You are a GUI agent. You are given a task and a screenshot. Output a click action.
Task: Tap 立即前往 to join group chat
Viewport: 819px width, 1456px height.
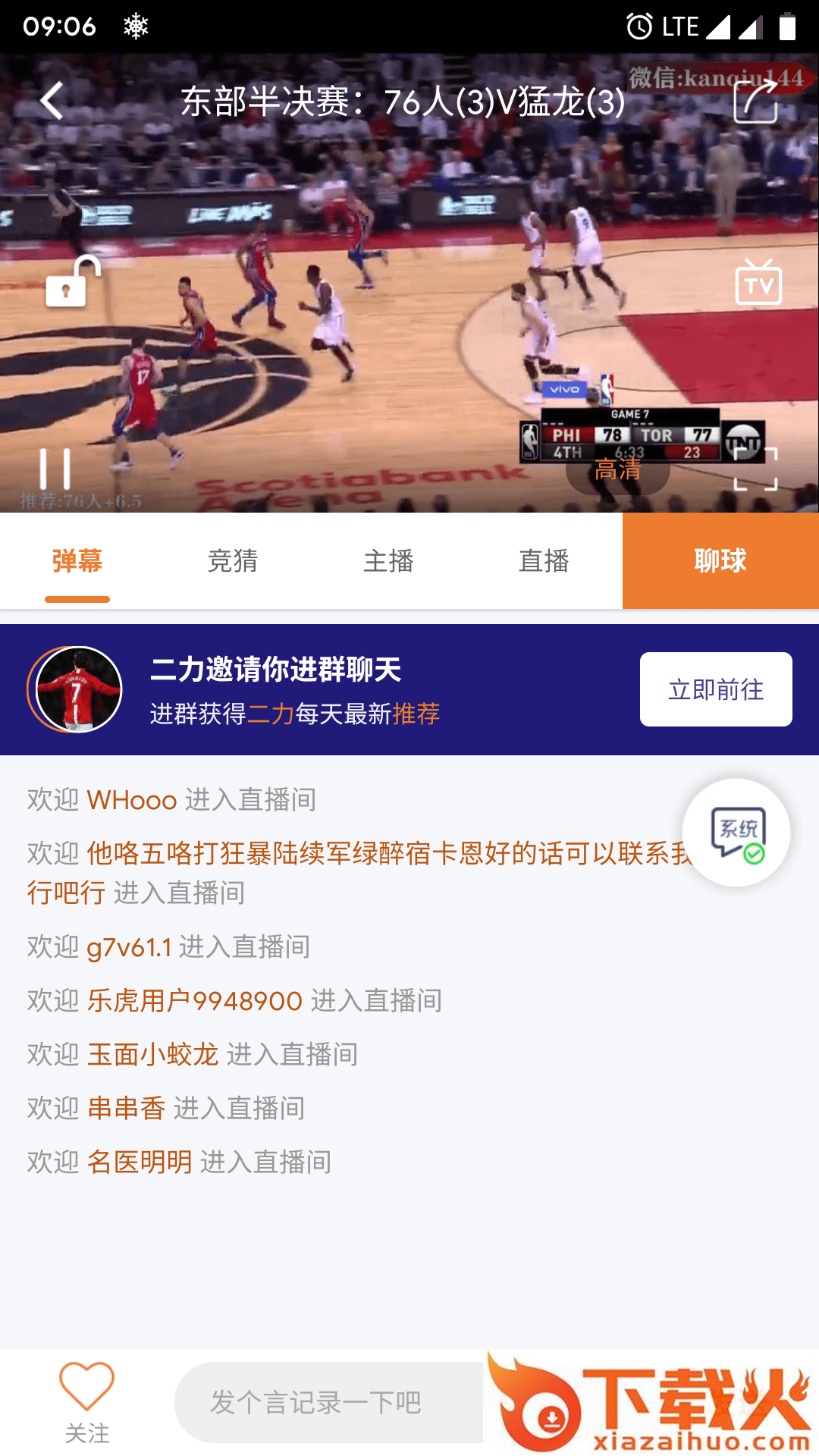click(x=716, y=689)
